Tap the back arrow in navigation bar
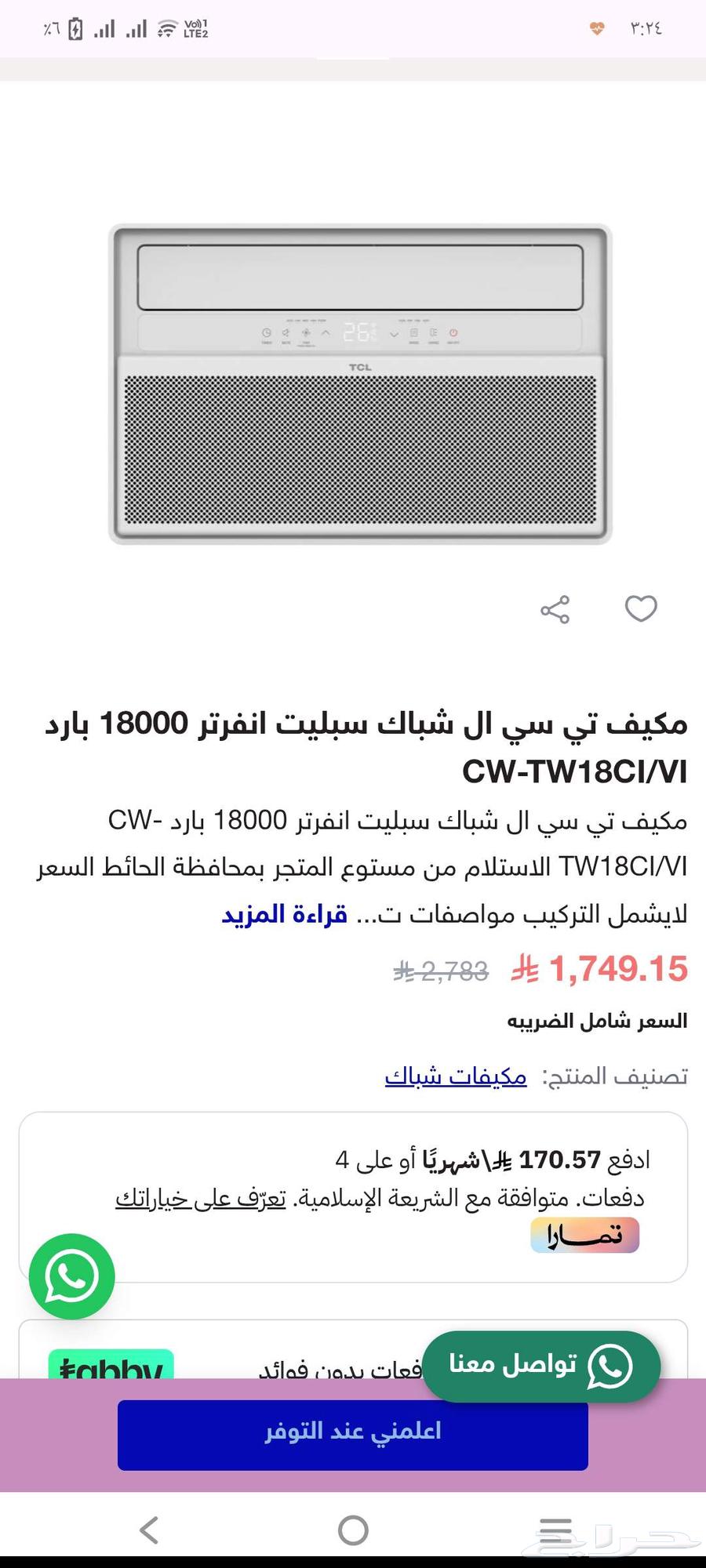The image size is (706, 1568). coord(149,1529)
